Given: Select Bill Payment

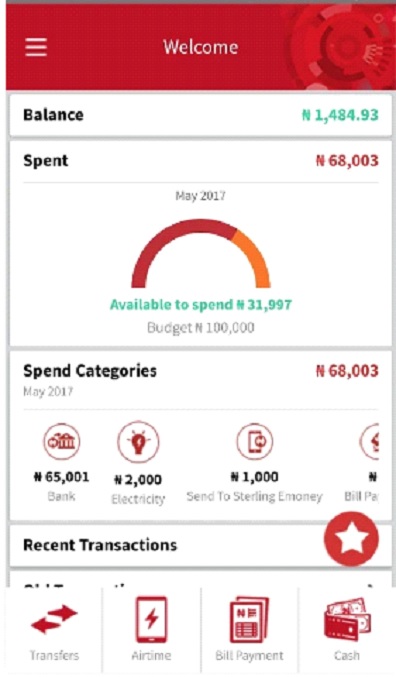Looking at the screenshot, I should [249, 632].
